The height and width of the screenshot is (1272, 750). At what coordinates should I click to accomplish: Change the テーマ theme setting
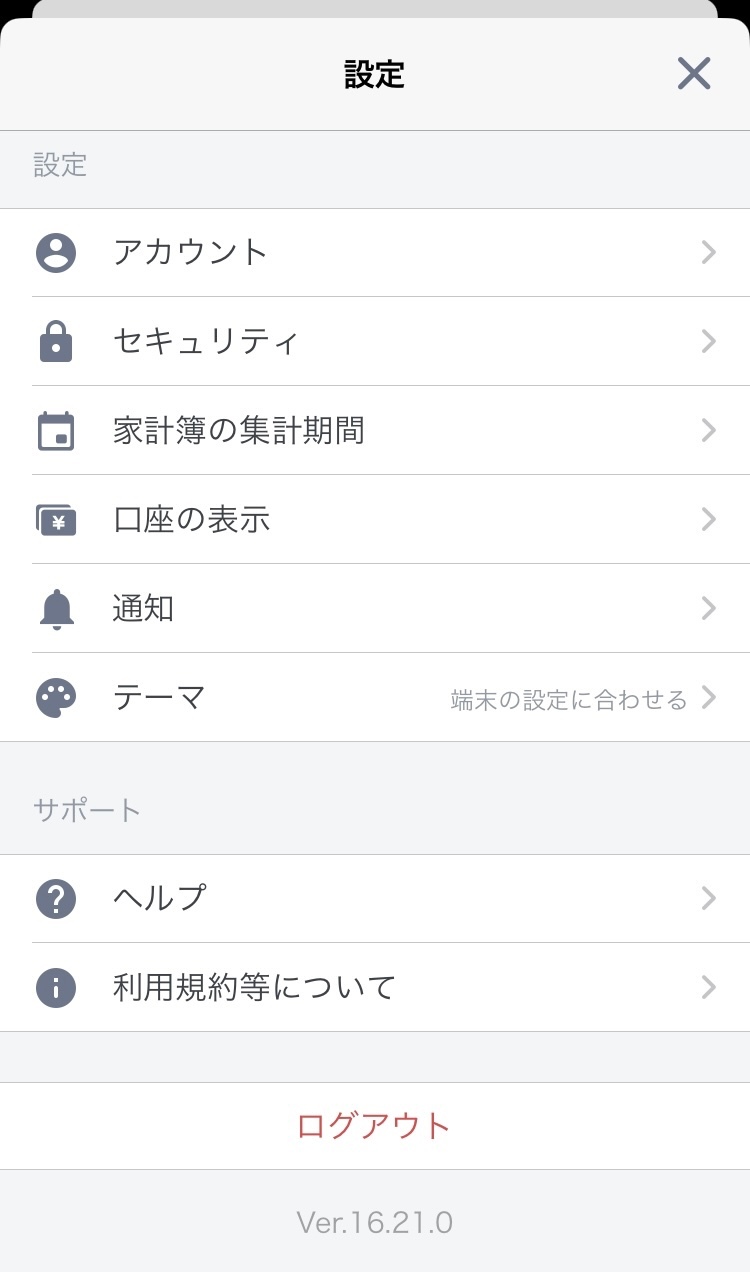375,697
